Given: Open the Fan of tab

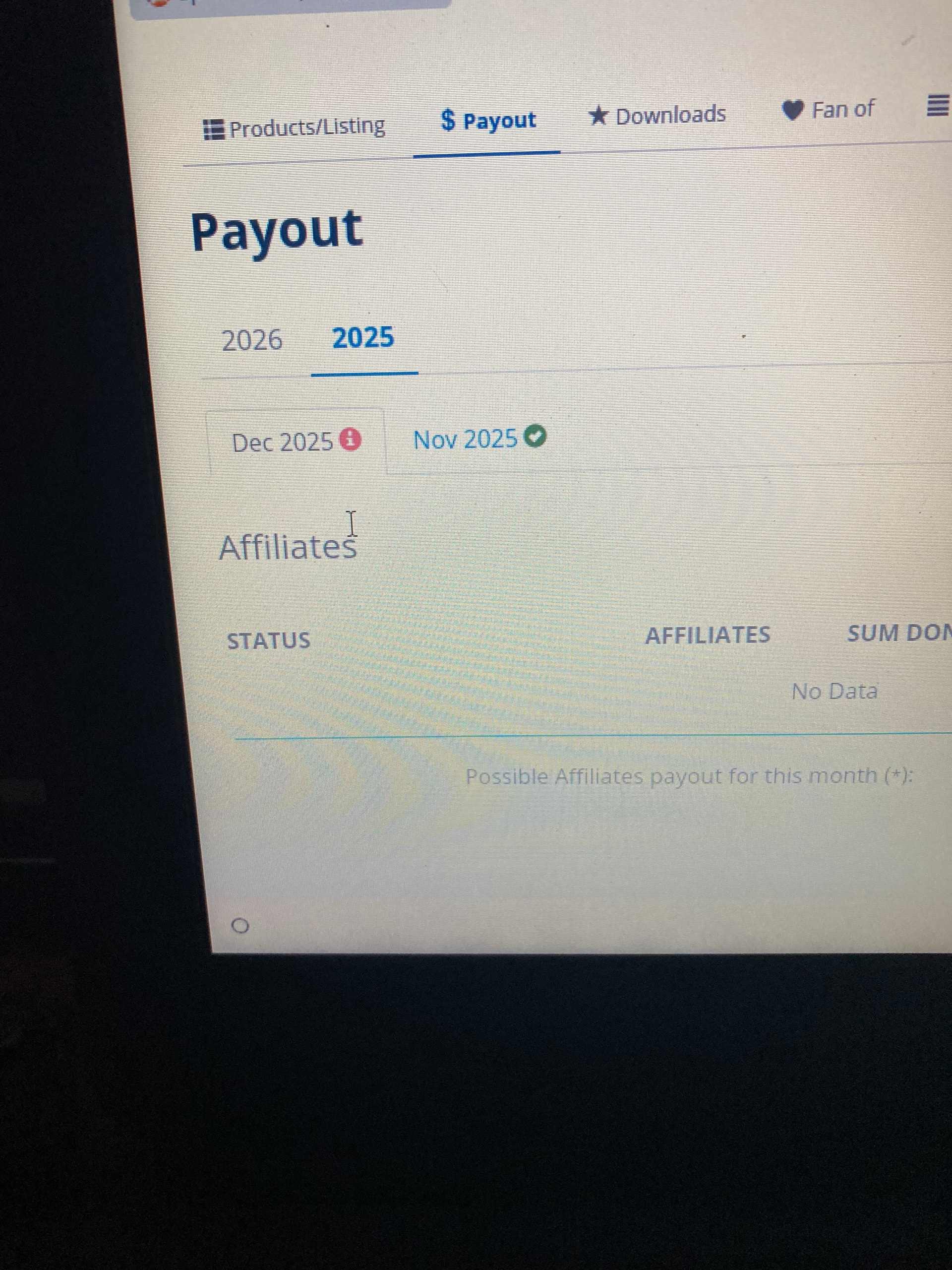Looking at the screenshot, I should (x=829, y=109).
